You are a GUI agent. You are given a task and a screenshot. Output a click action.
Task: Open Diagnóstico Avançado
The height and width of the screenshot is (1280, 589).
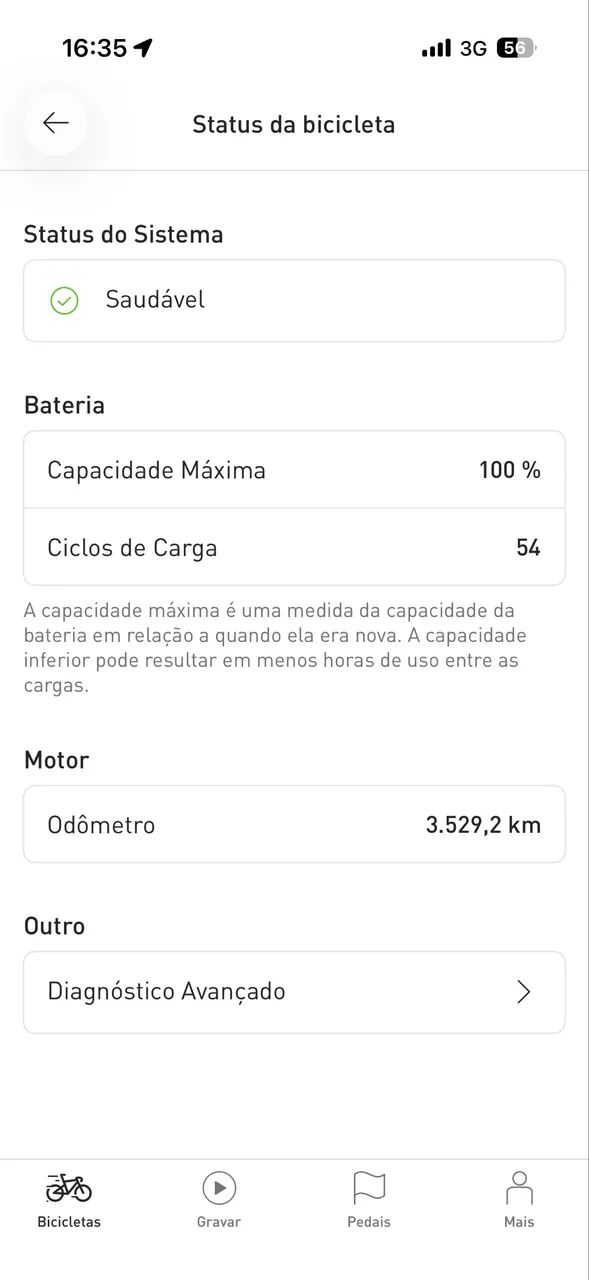click(x=294, y=992)
